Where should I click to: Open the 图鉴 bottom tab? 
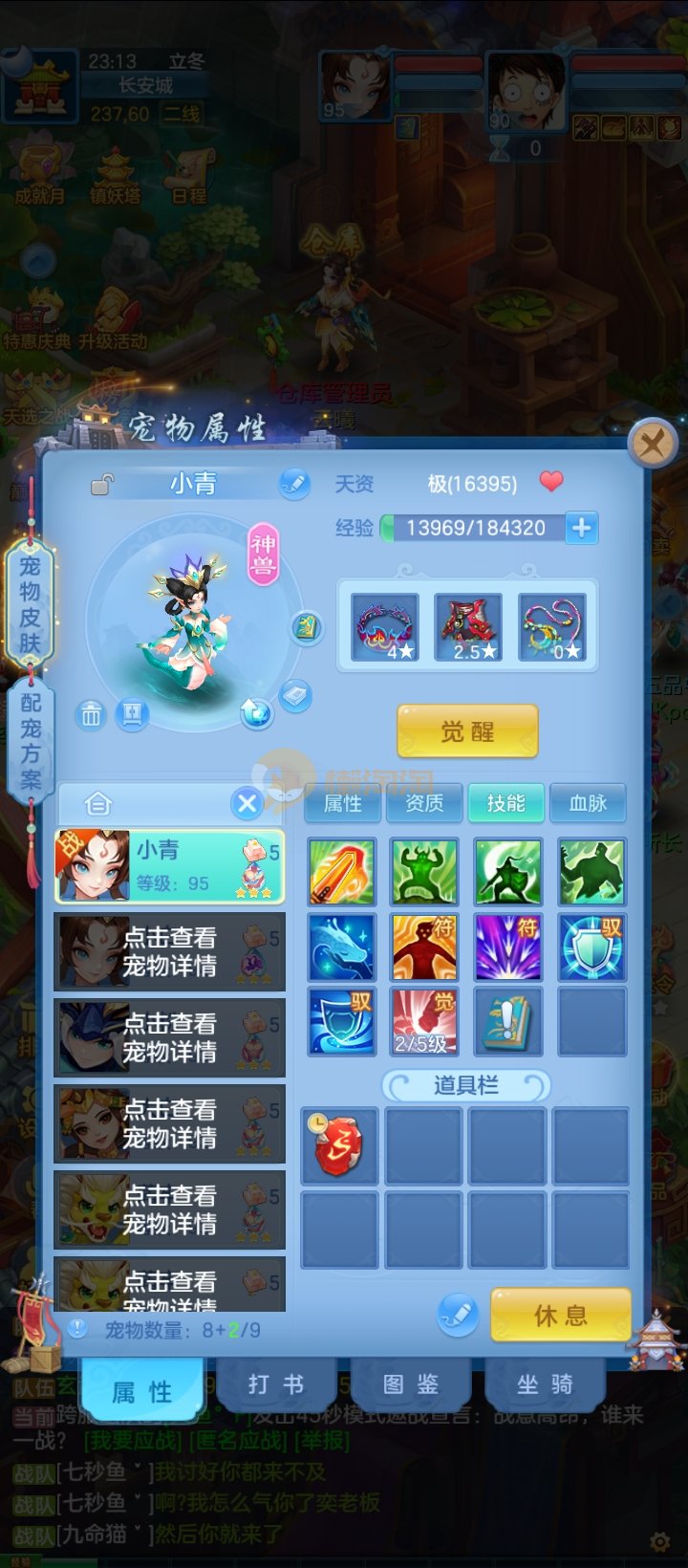pyautogui.click(x=411, y=1384)
